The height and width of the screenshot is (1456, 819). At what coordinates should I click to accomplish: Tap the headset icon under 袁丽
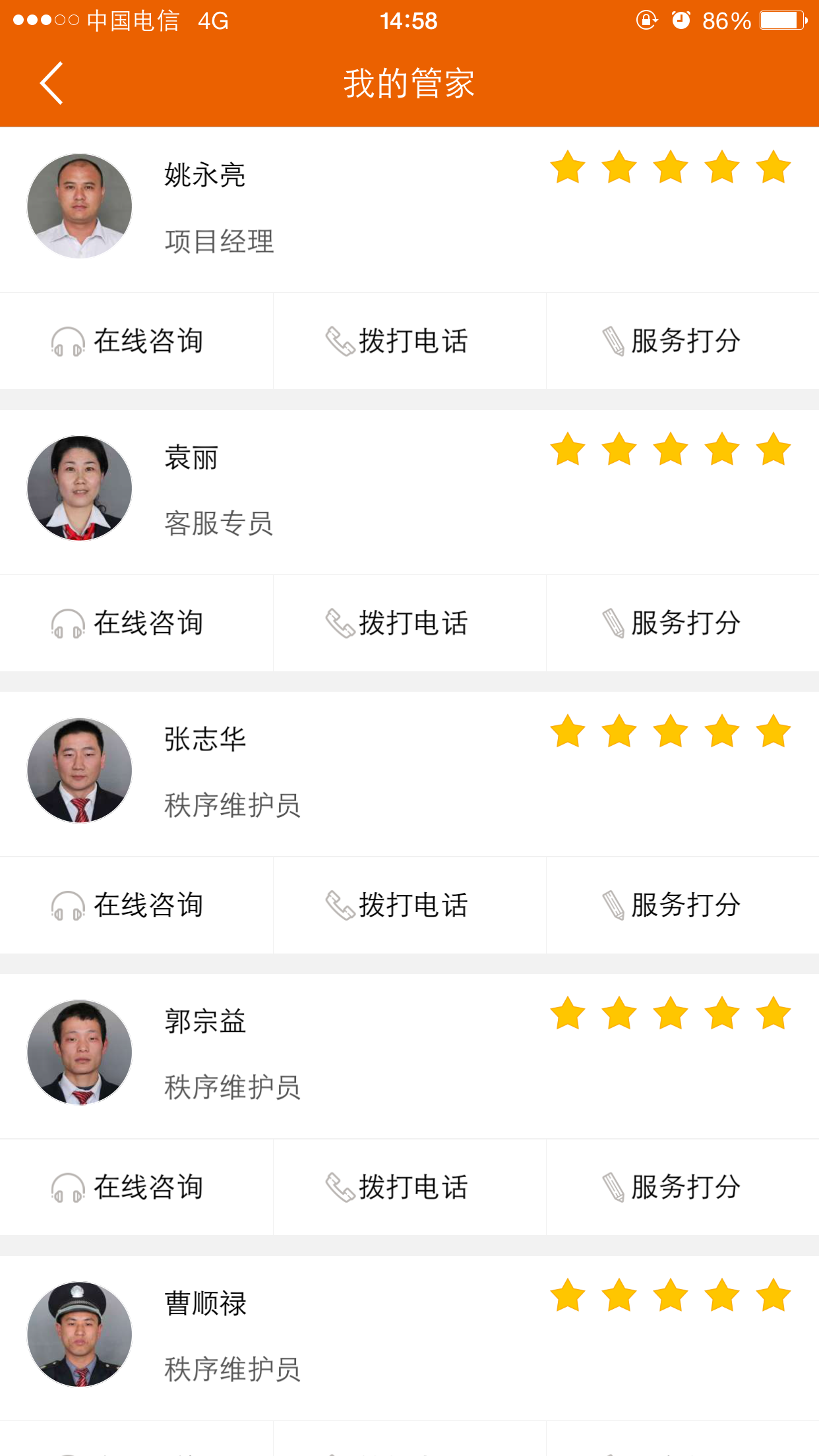coord(68,622)
